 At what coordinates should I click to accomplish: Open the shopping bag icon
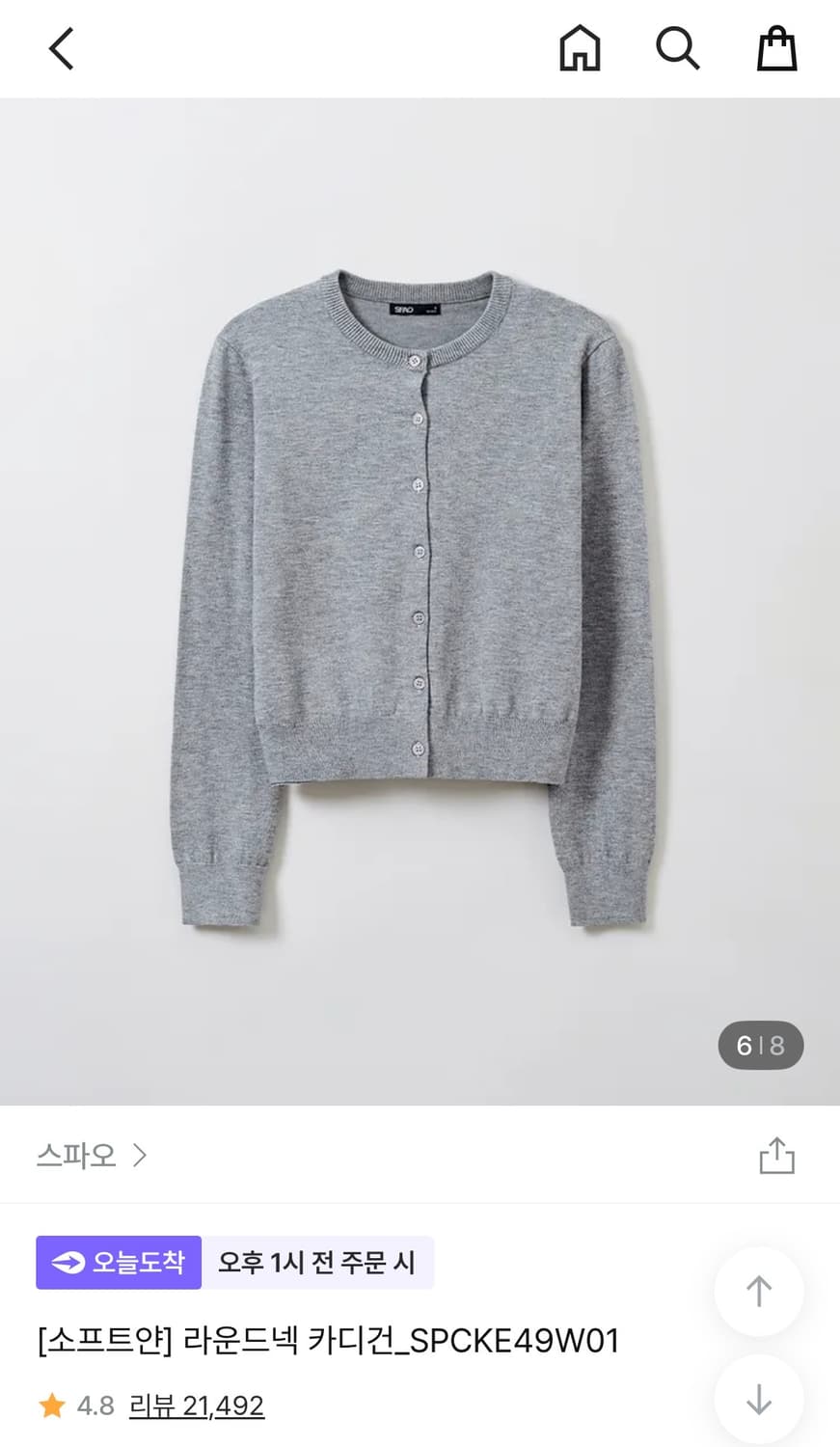click(x=776, y=48)
